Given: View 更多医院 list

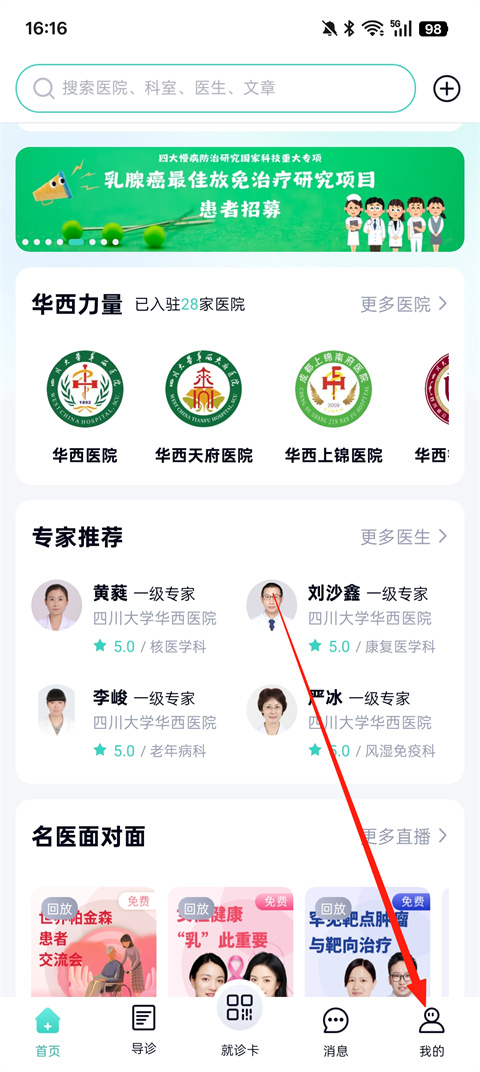Looking at the screenshot, I should click(x=404, y=304).
